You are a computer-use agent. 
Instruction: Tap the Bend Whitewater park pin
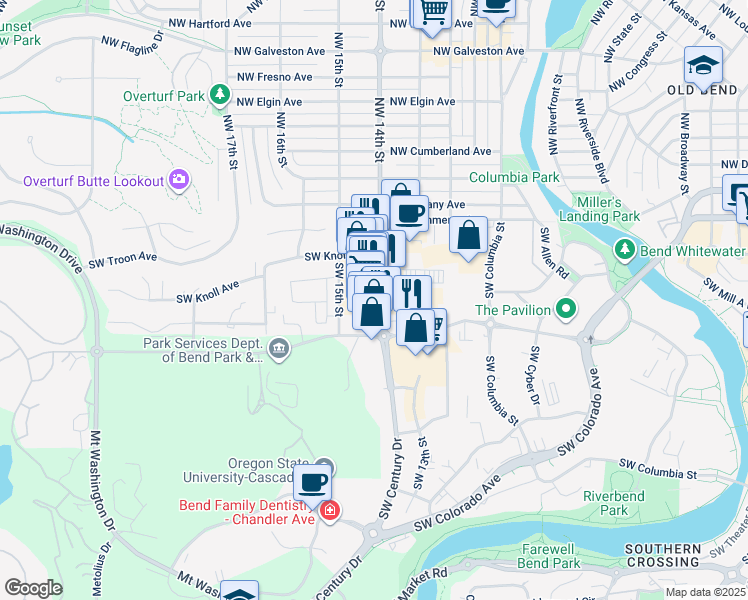[625, 248]
